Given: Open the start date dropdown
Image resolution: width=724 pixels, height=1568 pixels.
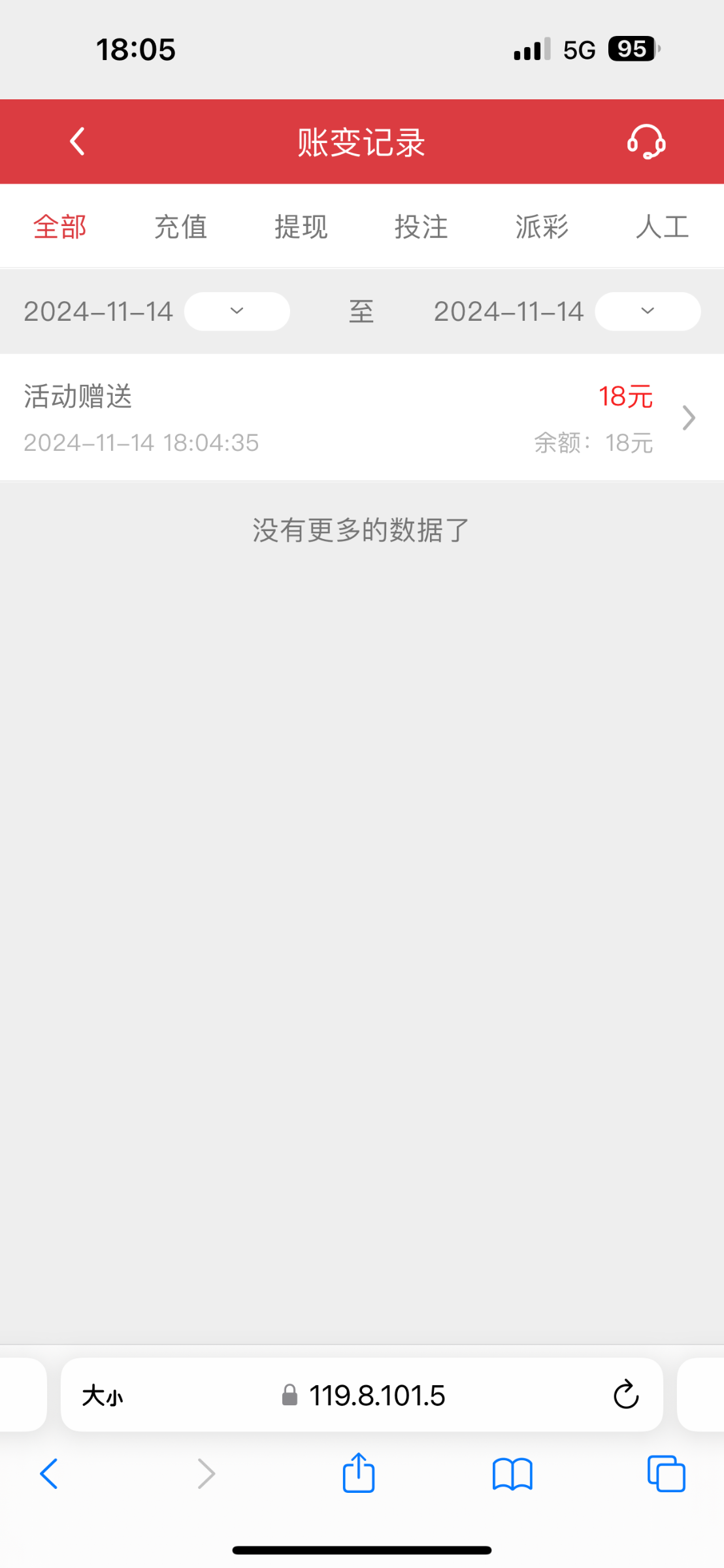Looking at the screenshot, I should (x=237, y=311).
